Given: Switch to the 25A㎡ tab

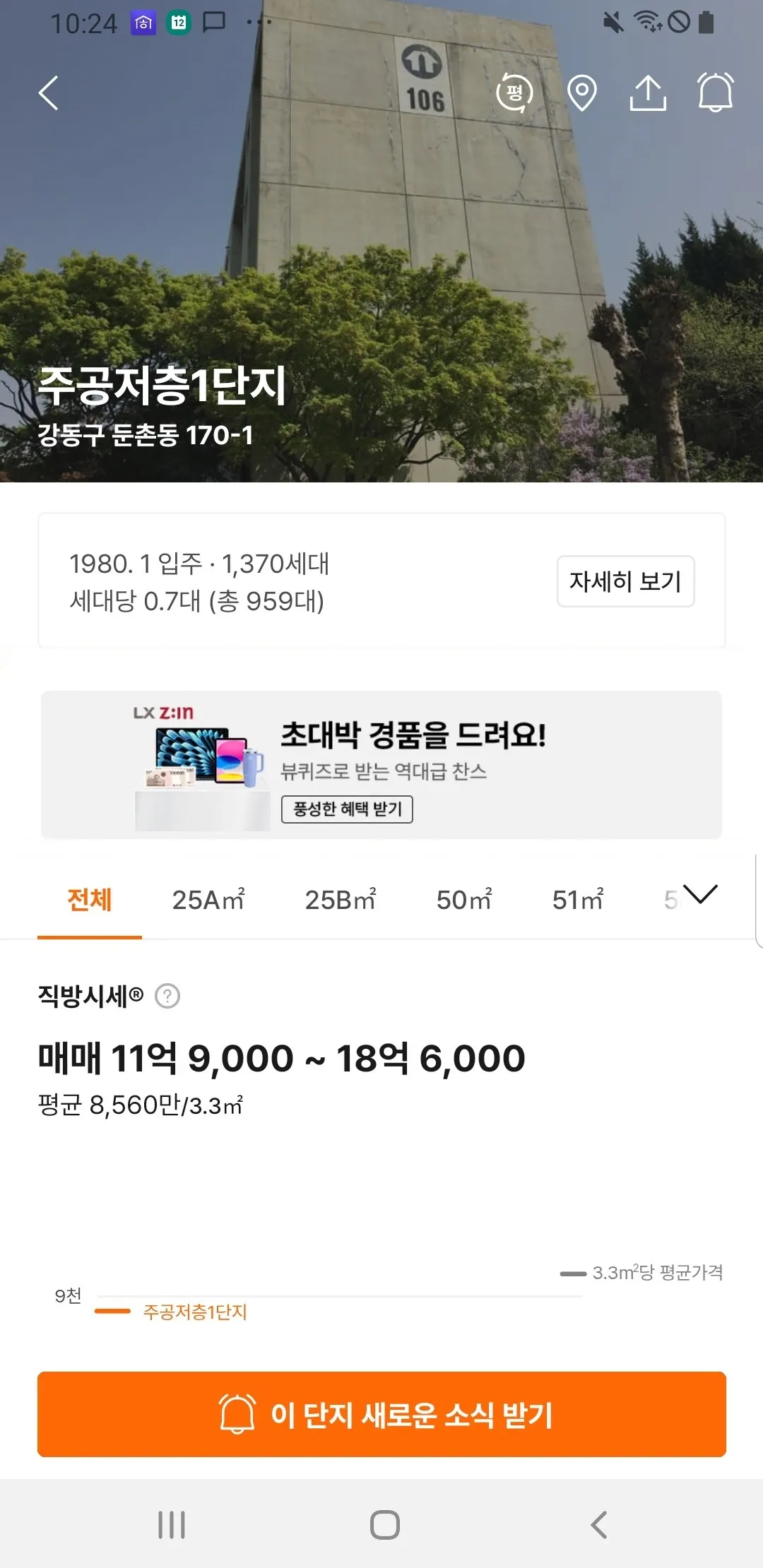Looking at the screenshot, I should (208, 900).
